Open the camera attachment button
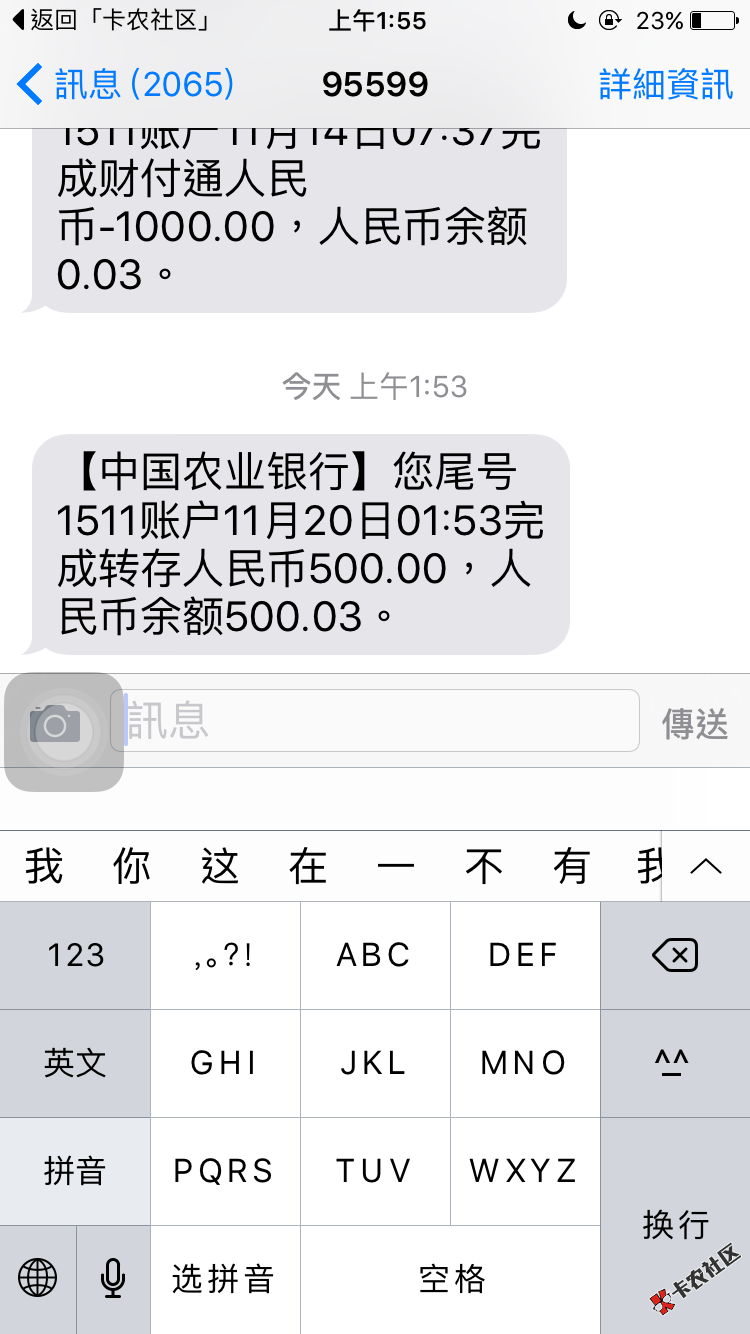 [55, 723]
